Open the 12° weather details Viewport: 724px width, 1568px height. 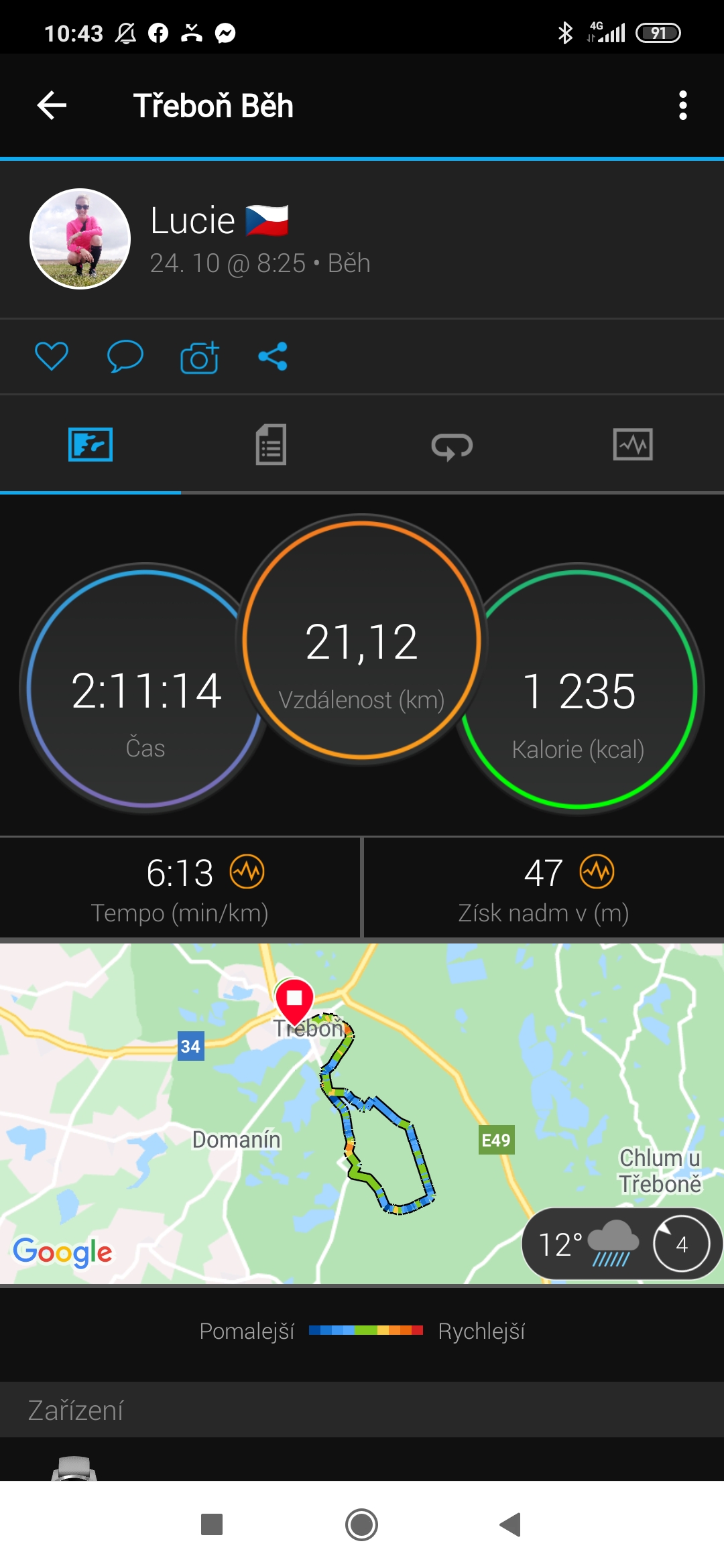(621, 1244)
